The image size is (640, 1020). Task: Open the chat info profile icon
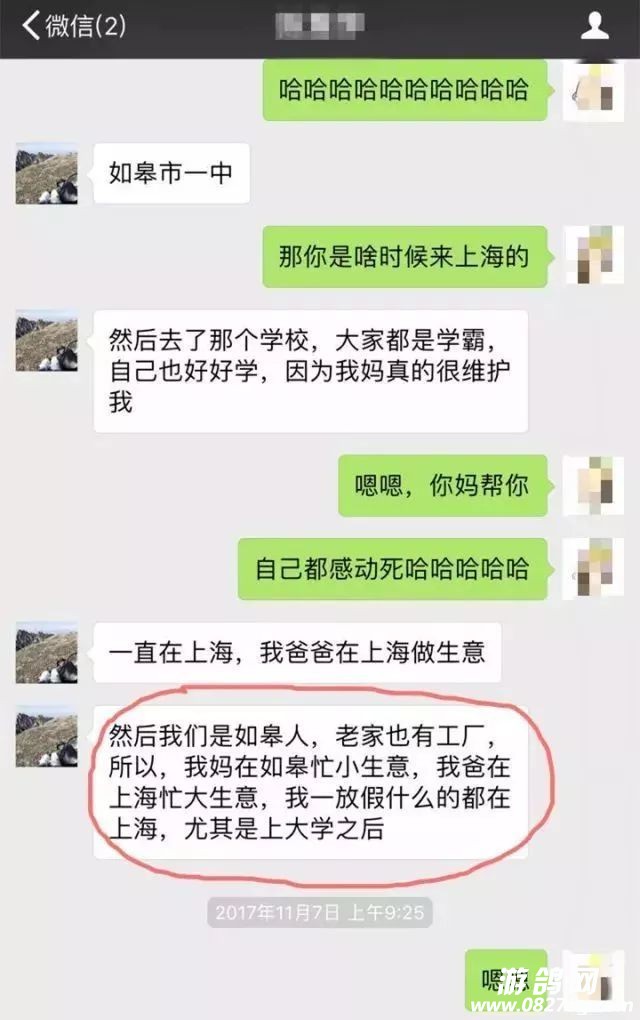point(595,27)
